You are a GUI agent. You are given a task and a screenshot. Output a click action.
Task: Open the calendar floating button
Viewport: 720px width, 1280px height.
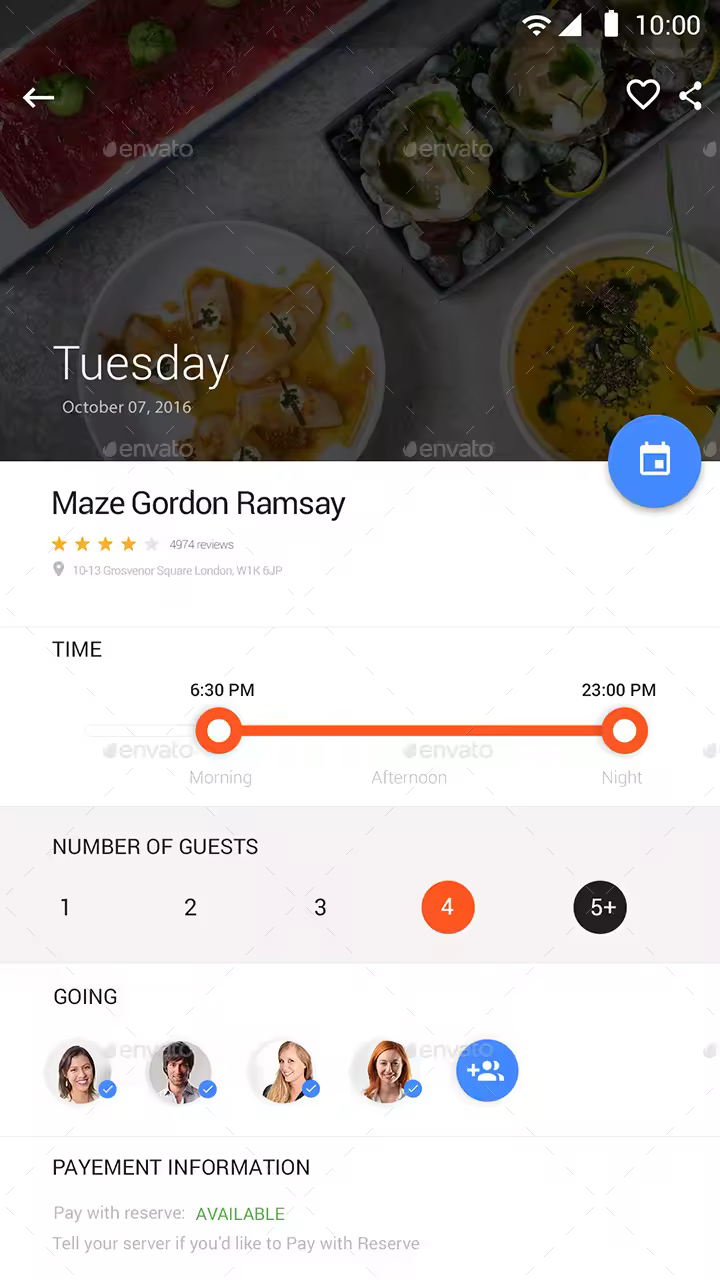[654, 461]
